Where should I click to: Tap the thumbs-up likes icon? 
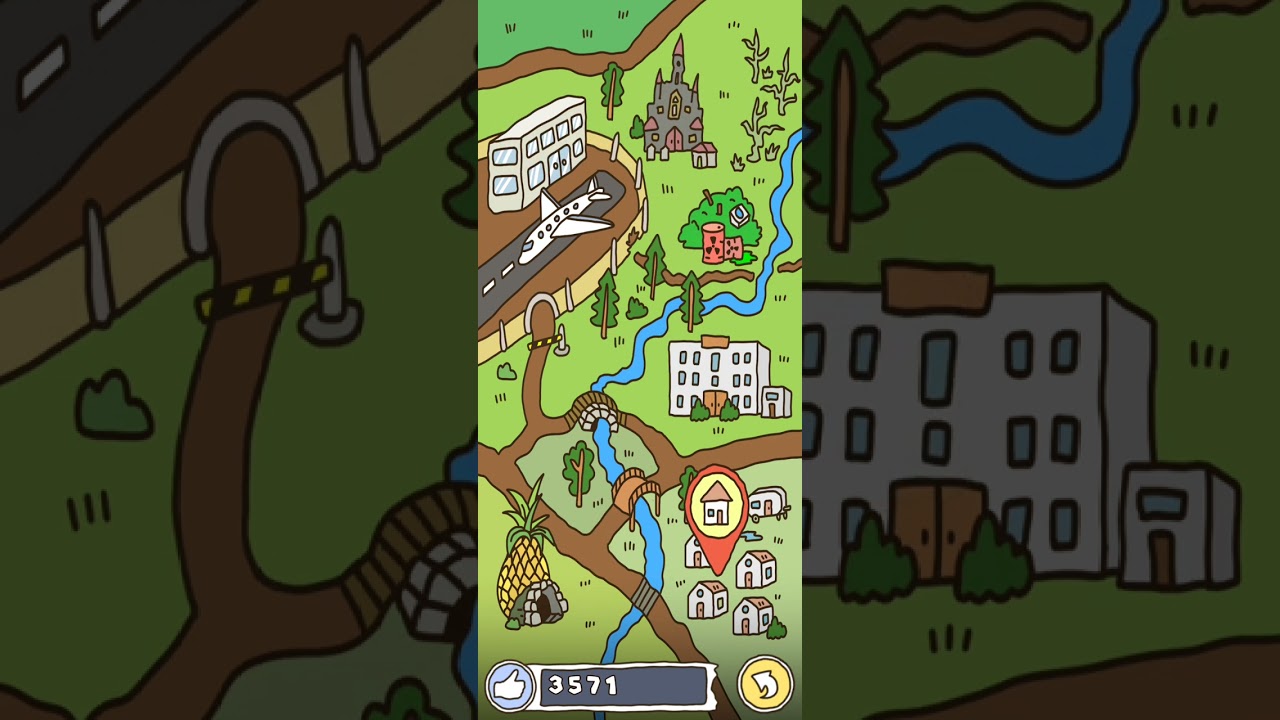(510, 687)
